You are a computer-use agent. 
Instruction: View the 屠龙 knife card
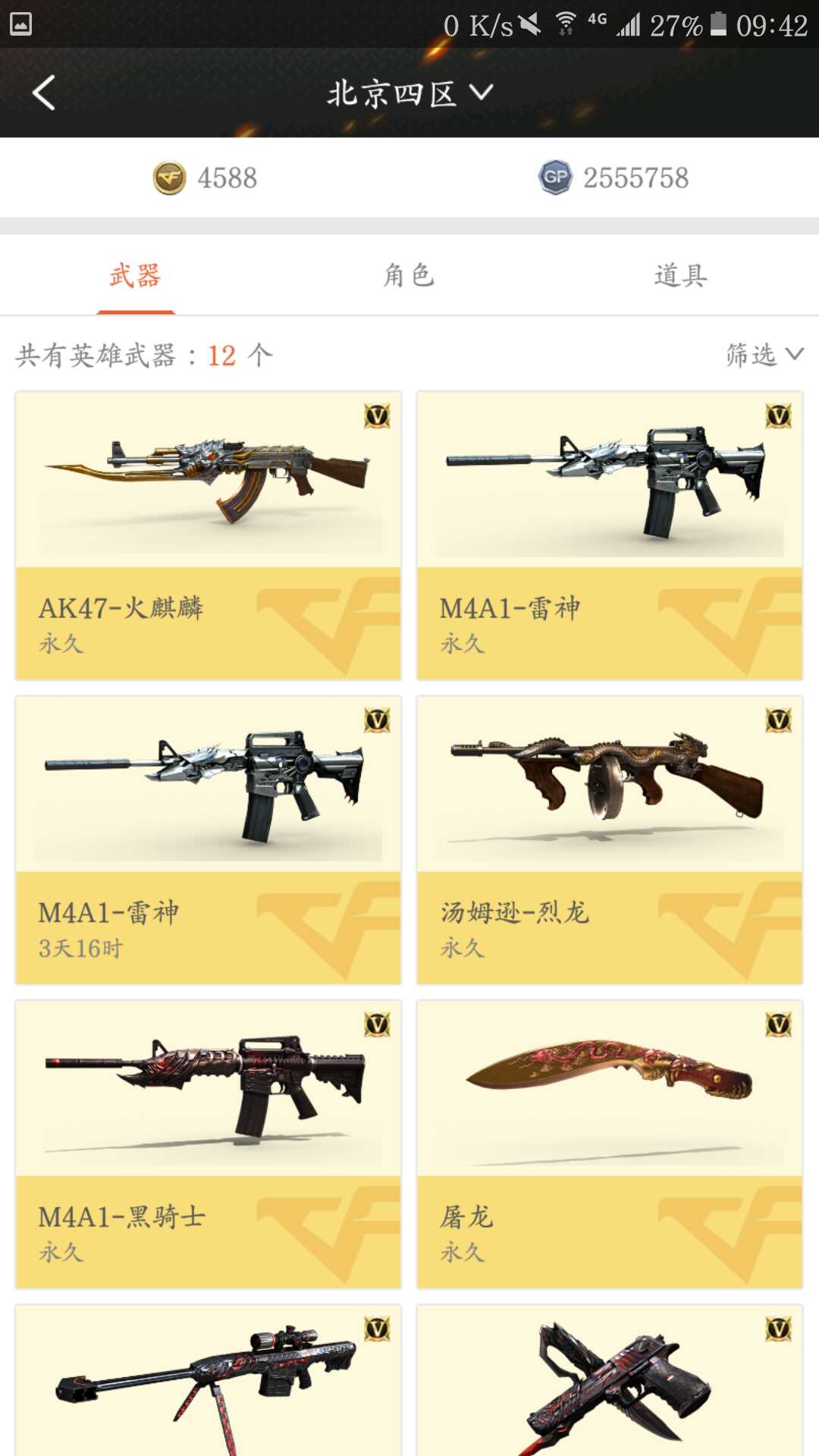tap(610, 1144)
